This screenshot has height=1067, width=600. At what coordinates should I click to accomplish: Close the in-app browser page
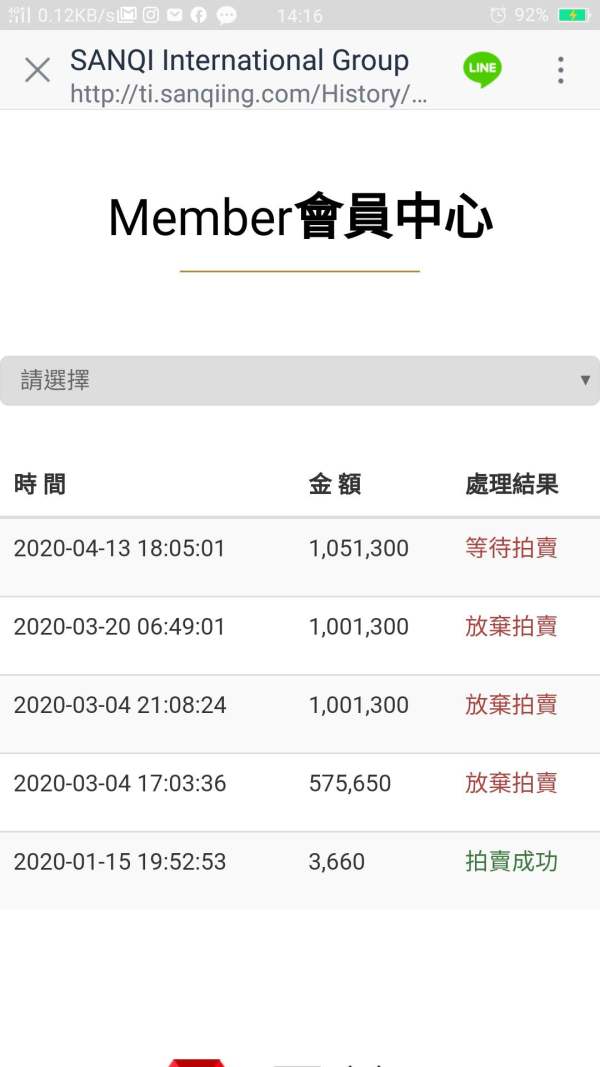(x=37, y=70)
